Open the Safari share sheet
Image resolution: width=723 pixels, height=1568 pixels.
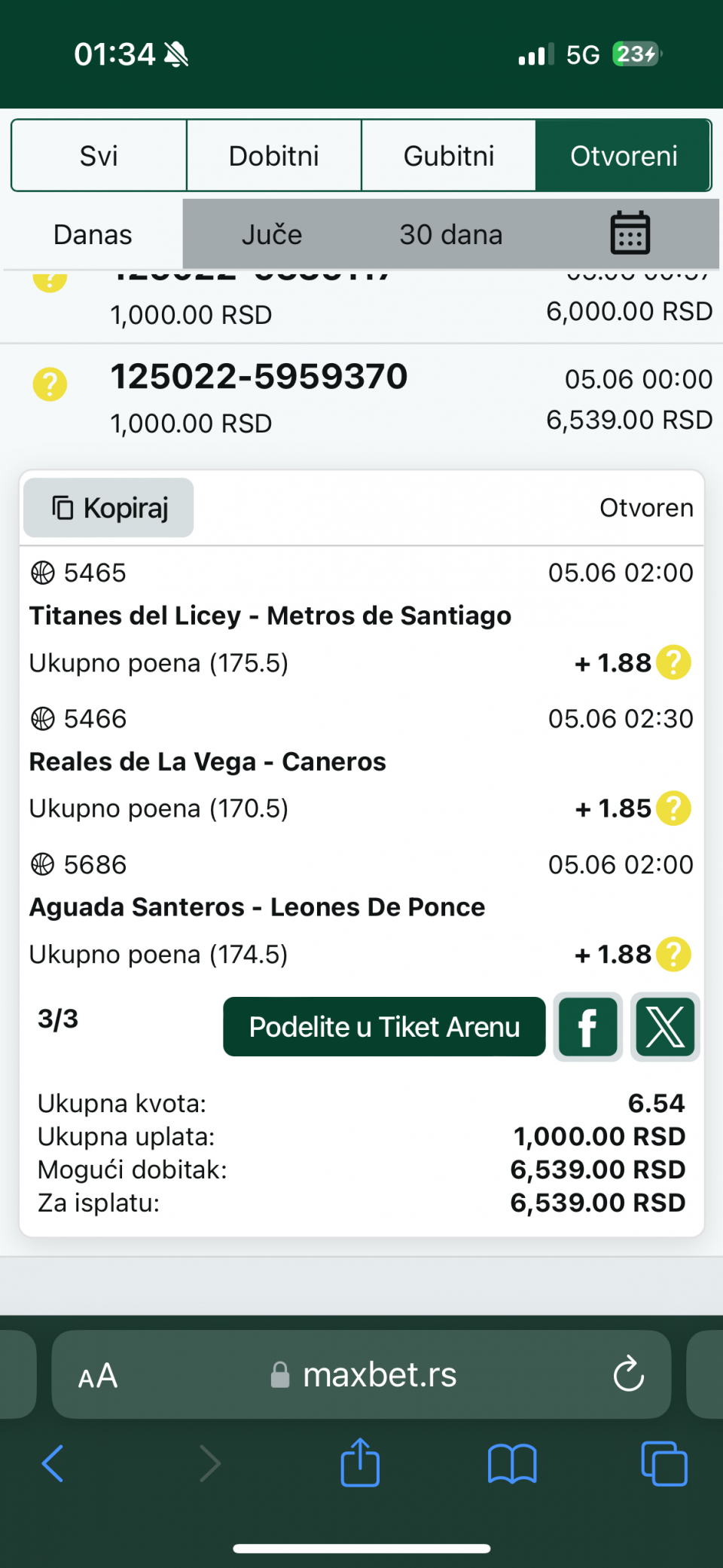point(360,1463)
